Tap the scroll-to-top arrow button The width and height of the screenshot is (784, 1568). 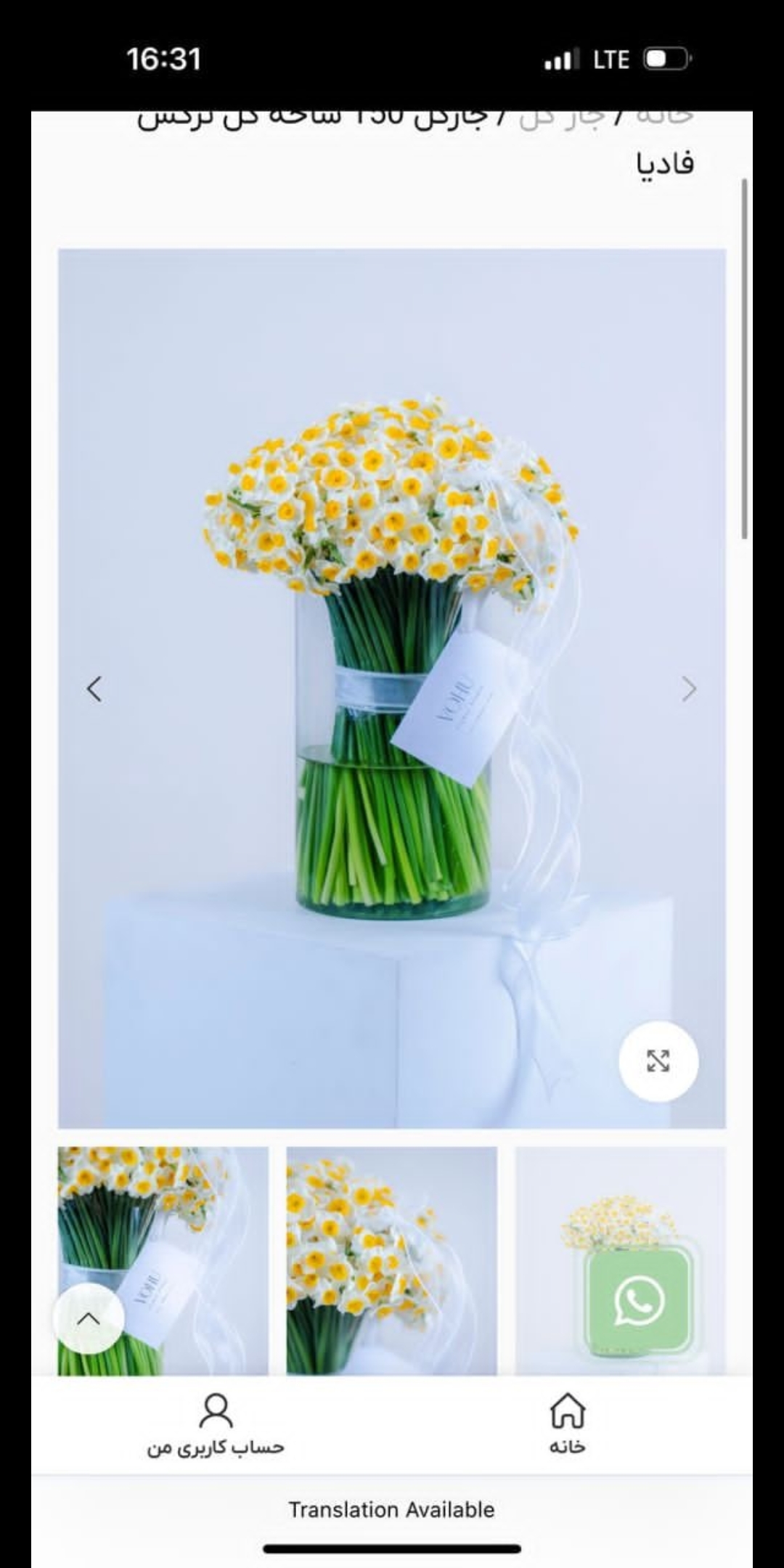click(89, 1319)
